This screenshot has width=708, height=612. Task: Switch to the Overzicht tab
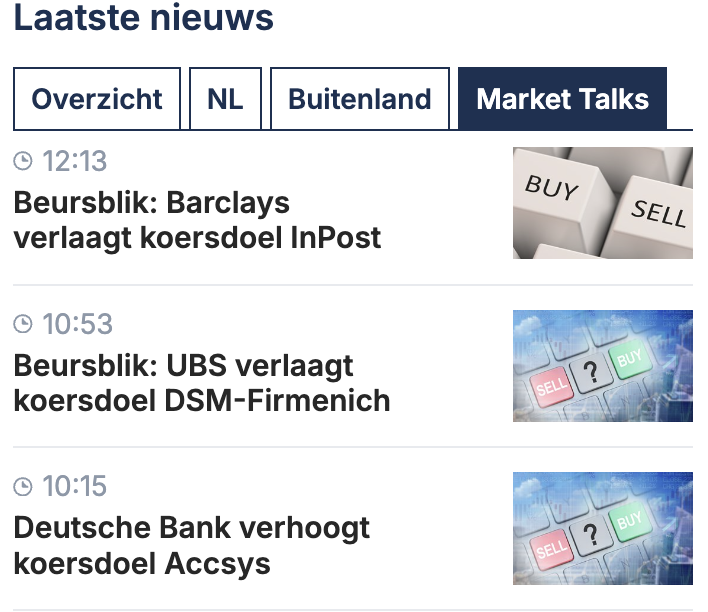coord(97,99)
